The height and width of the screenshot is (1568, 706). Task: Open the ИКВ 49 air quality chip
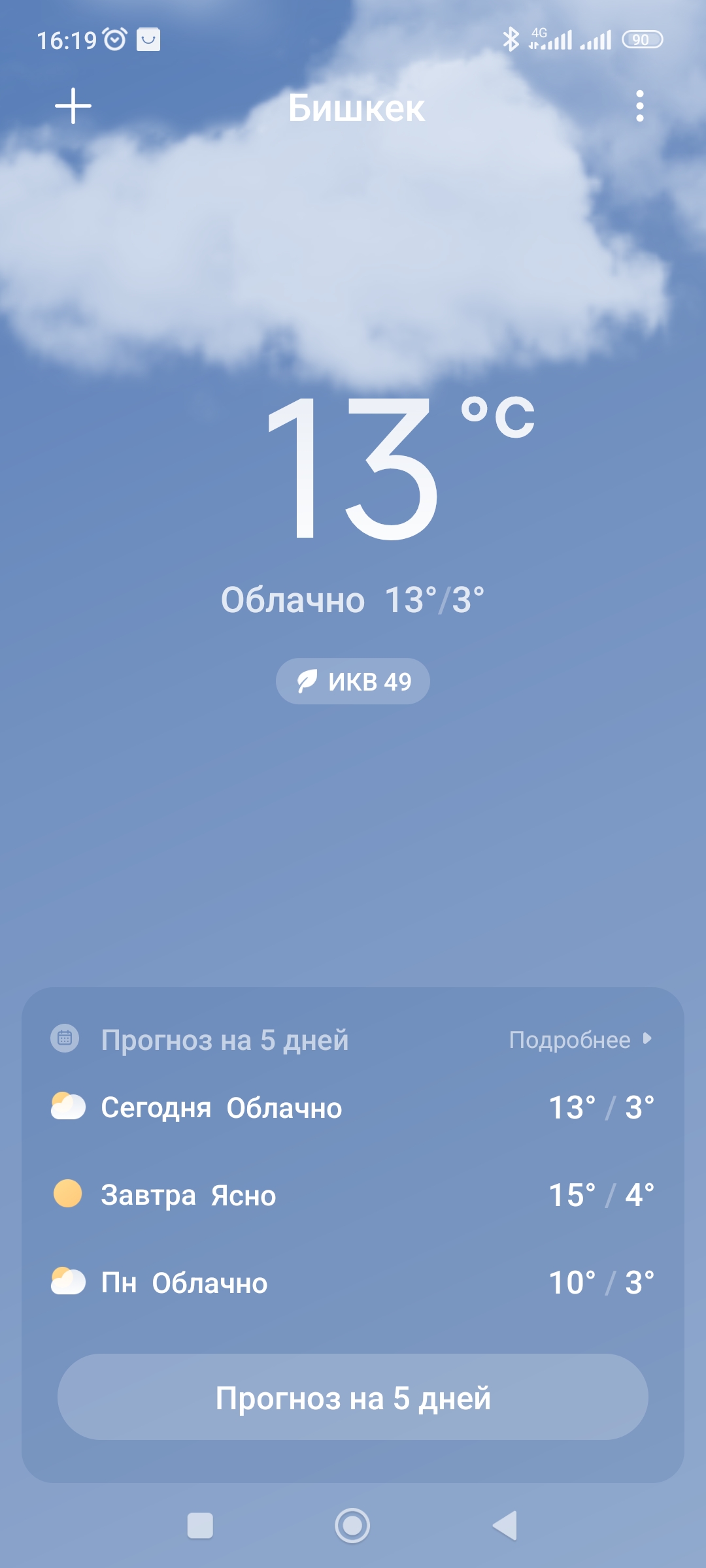pyautogui.click(x=353, y=681)
